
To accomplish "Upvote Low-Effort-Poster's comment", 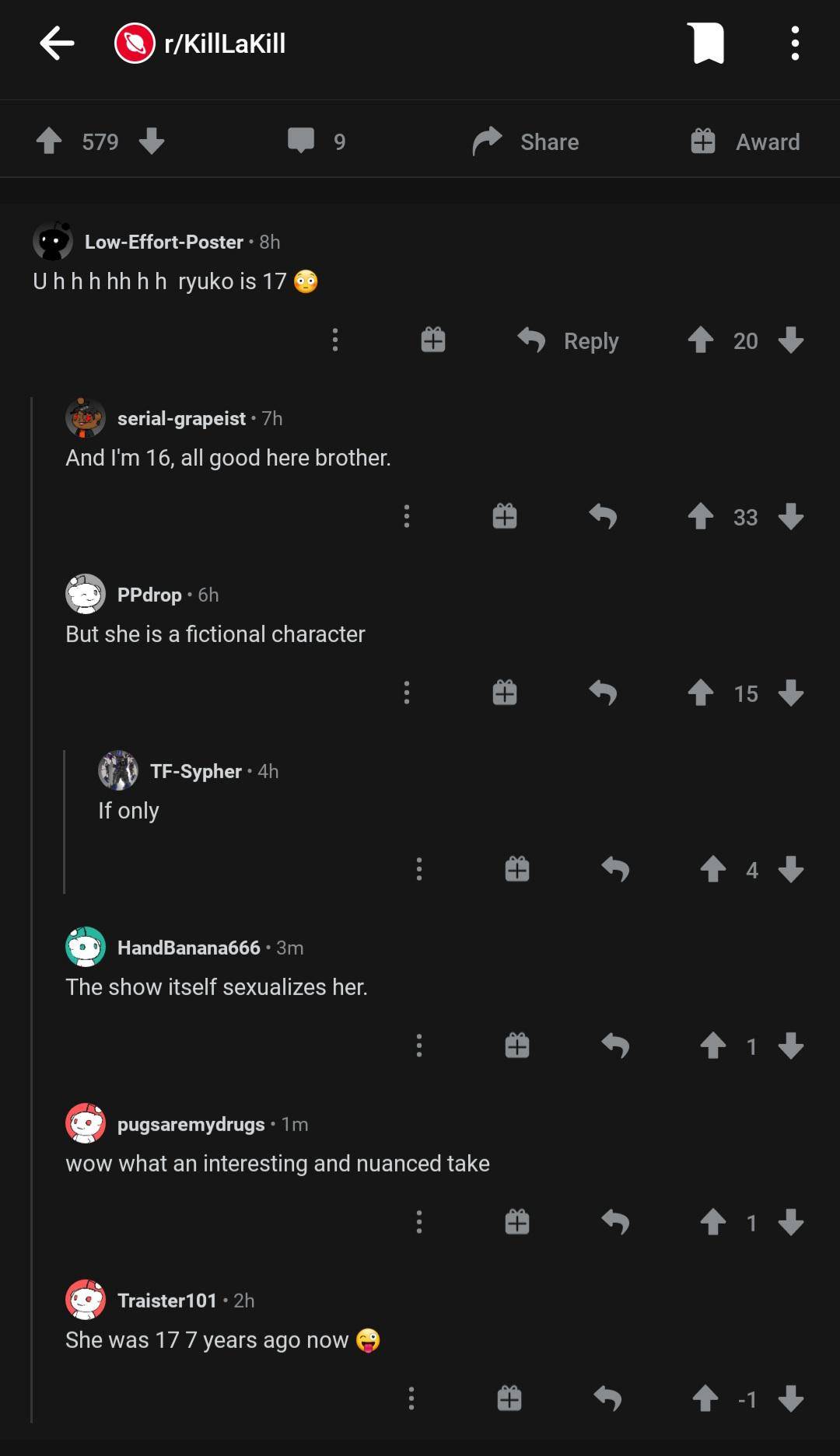I will 700,340.
